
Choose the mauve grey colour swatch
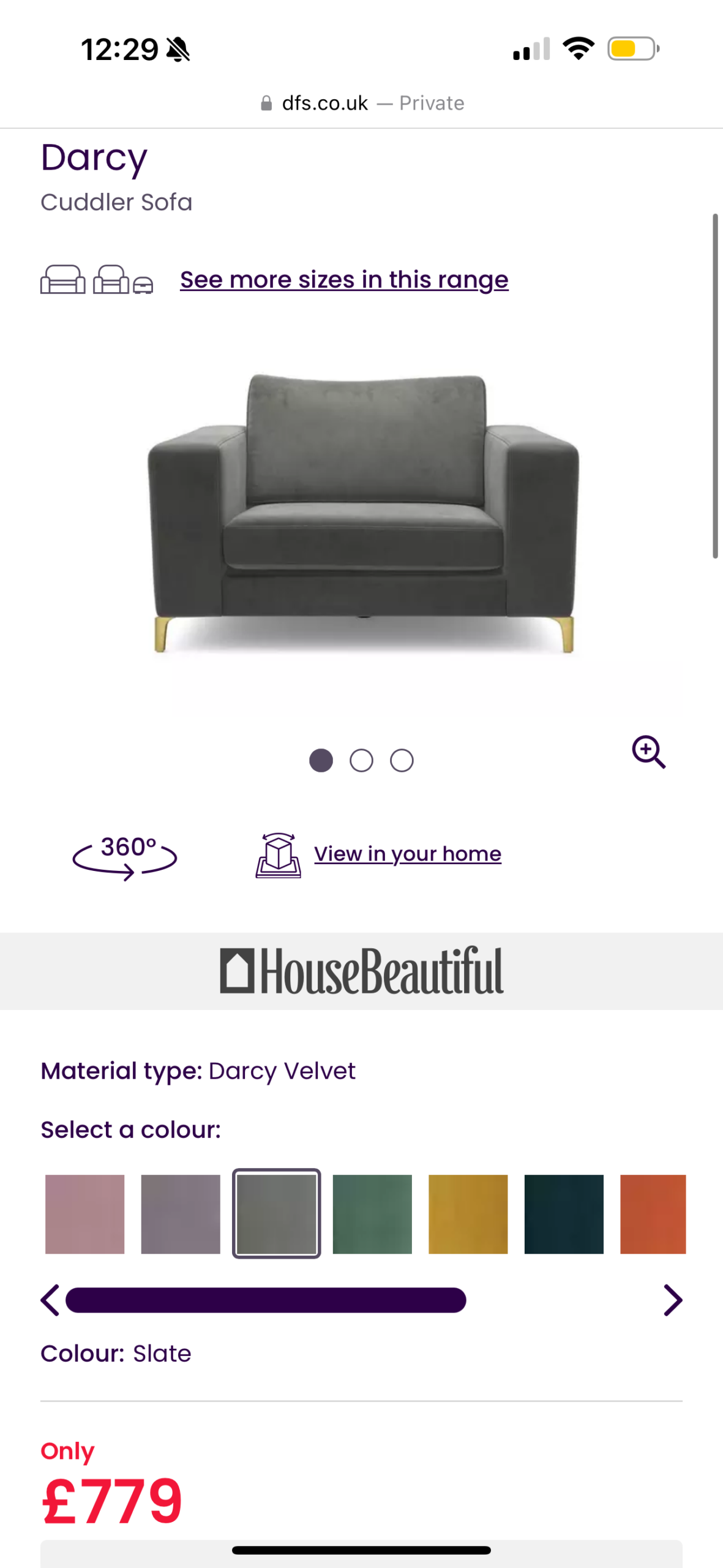(181, 1214)
